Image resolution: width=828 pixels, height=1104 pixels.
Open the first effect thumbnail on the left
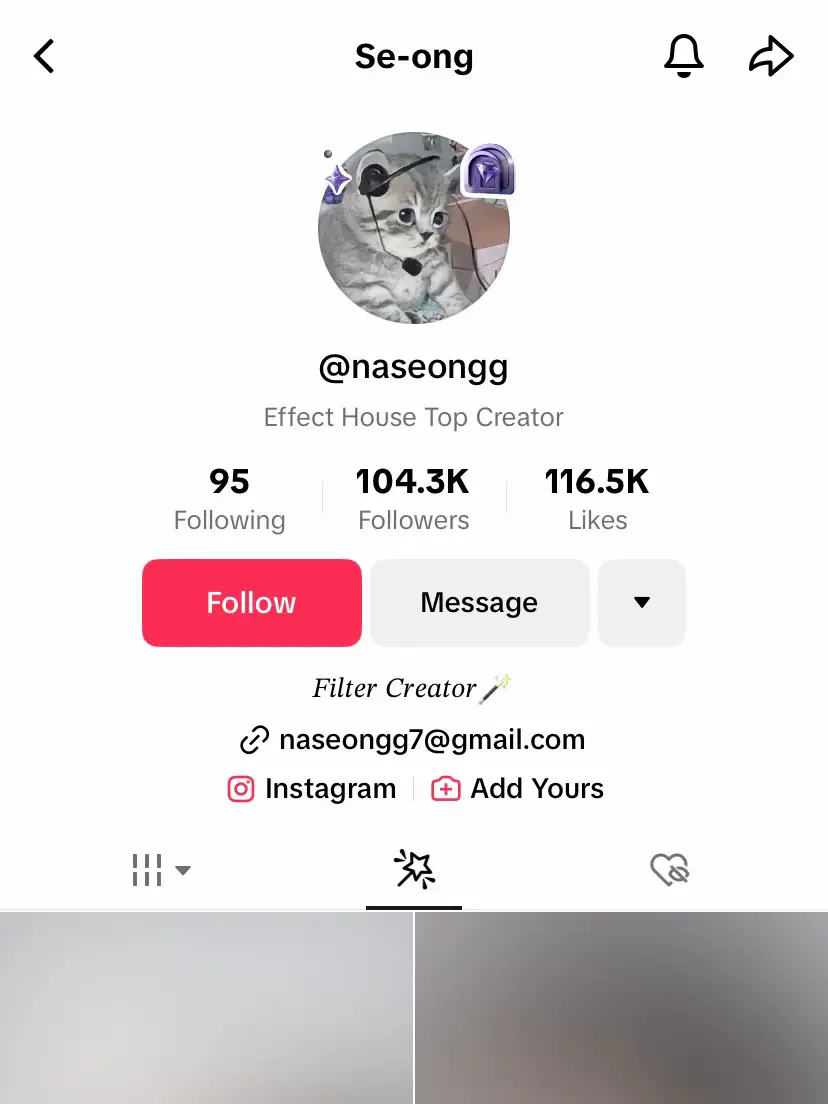click(206, 1008)
